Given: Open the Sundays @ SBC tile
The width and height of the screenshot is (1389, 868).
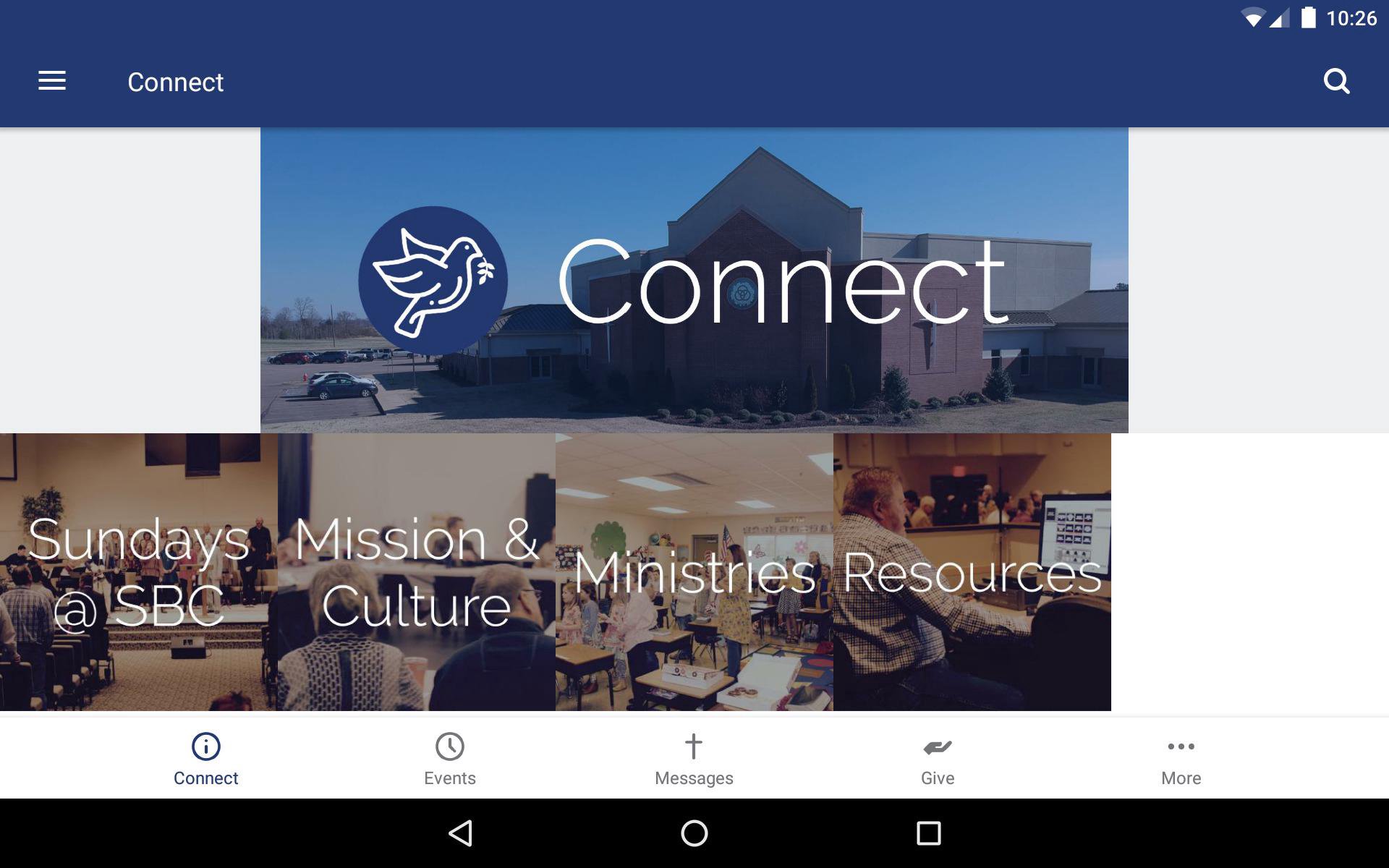Looking at the screenshot, I should coord(139,572).
